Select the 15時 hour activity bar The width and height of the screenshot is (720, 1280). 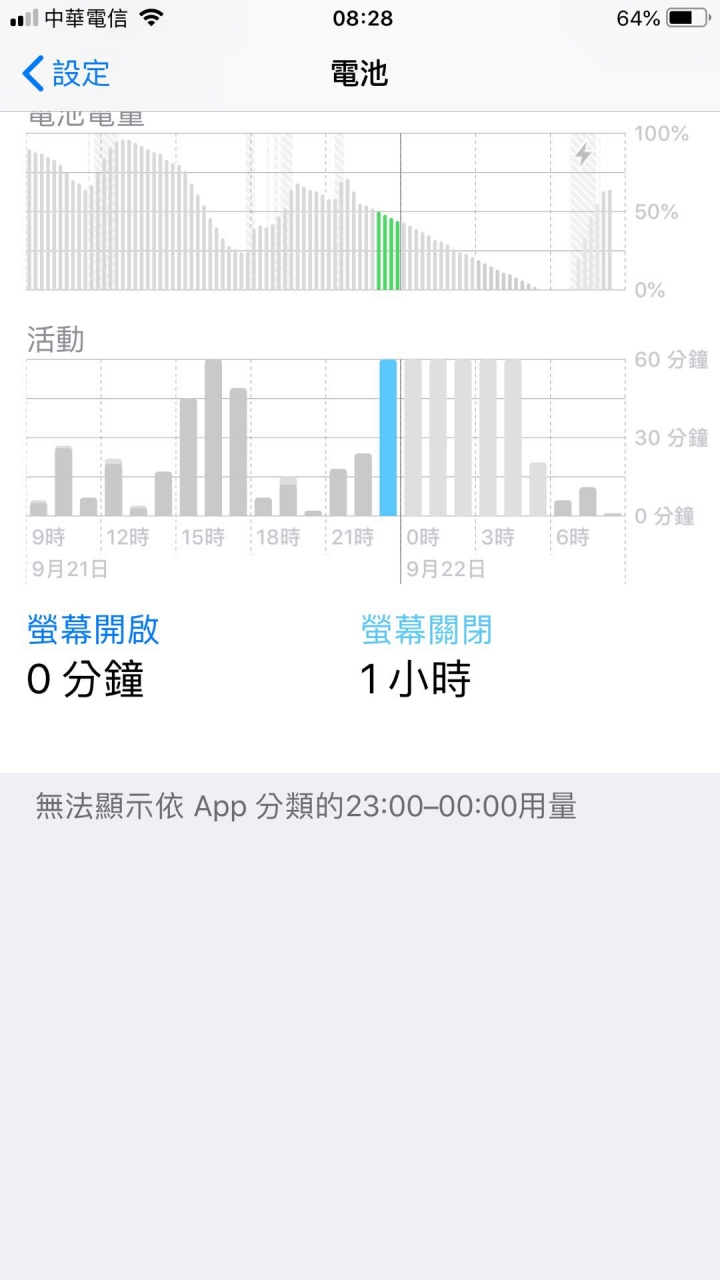pyautogui.click(x=188, y=457)
